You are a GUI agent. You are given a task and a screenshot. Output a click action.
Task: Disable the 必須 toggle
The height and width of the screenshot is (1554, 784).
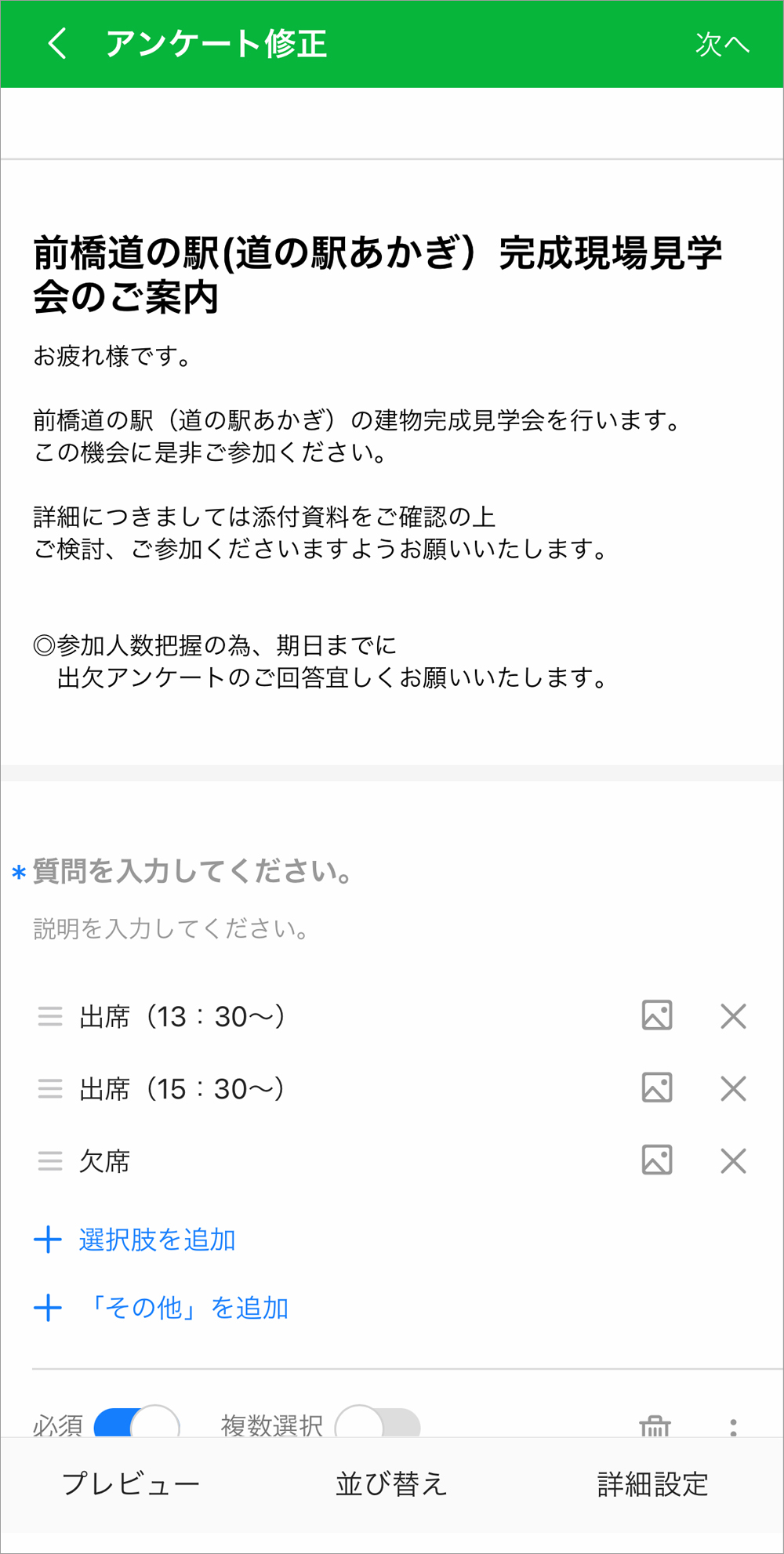point(136,1425)
